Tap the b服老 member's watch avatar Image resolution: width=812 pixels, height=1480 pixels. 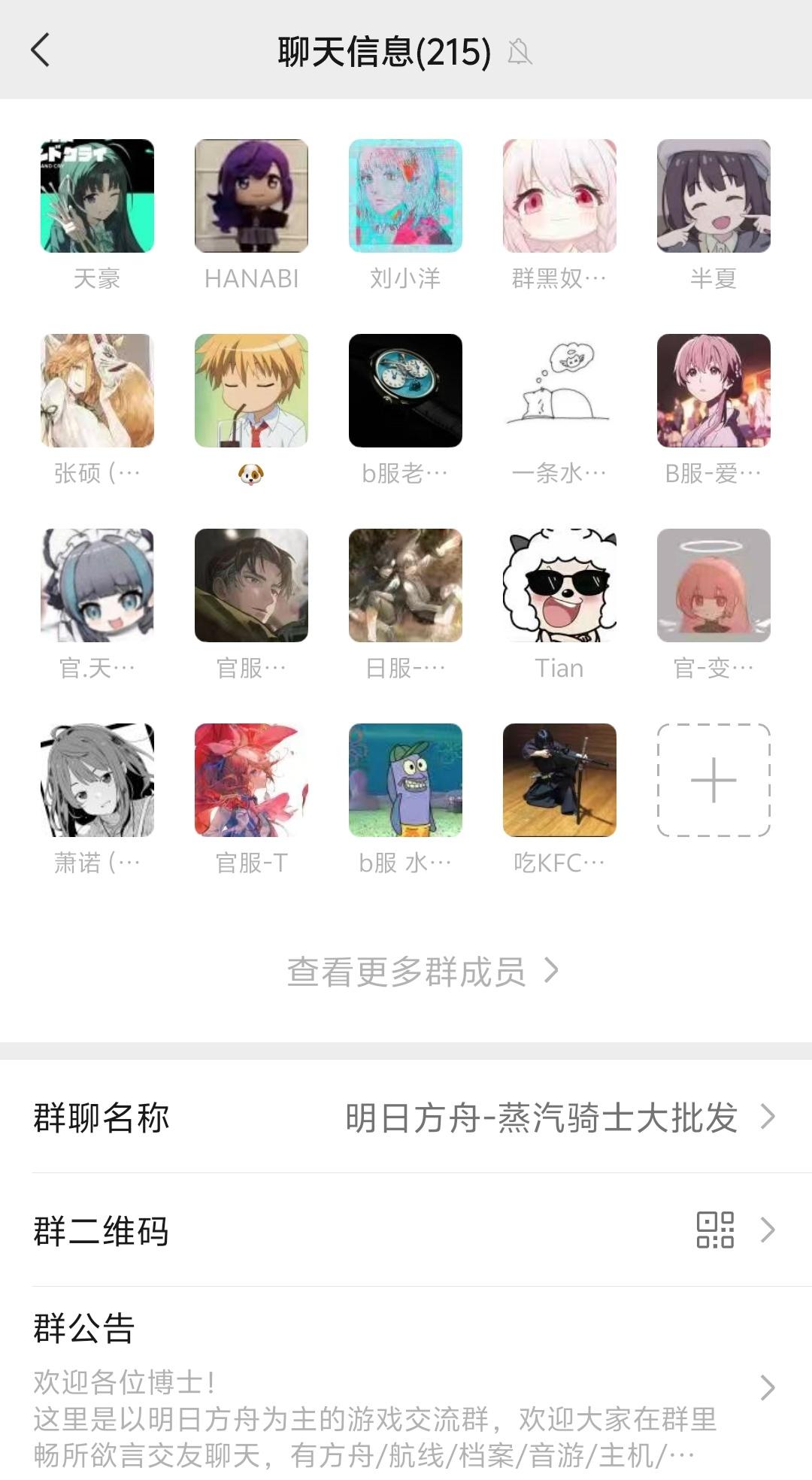point(405,390)
